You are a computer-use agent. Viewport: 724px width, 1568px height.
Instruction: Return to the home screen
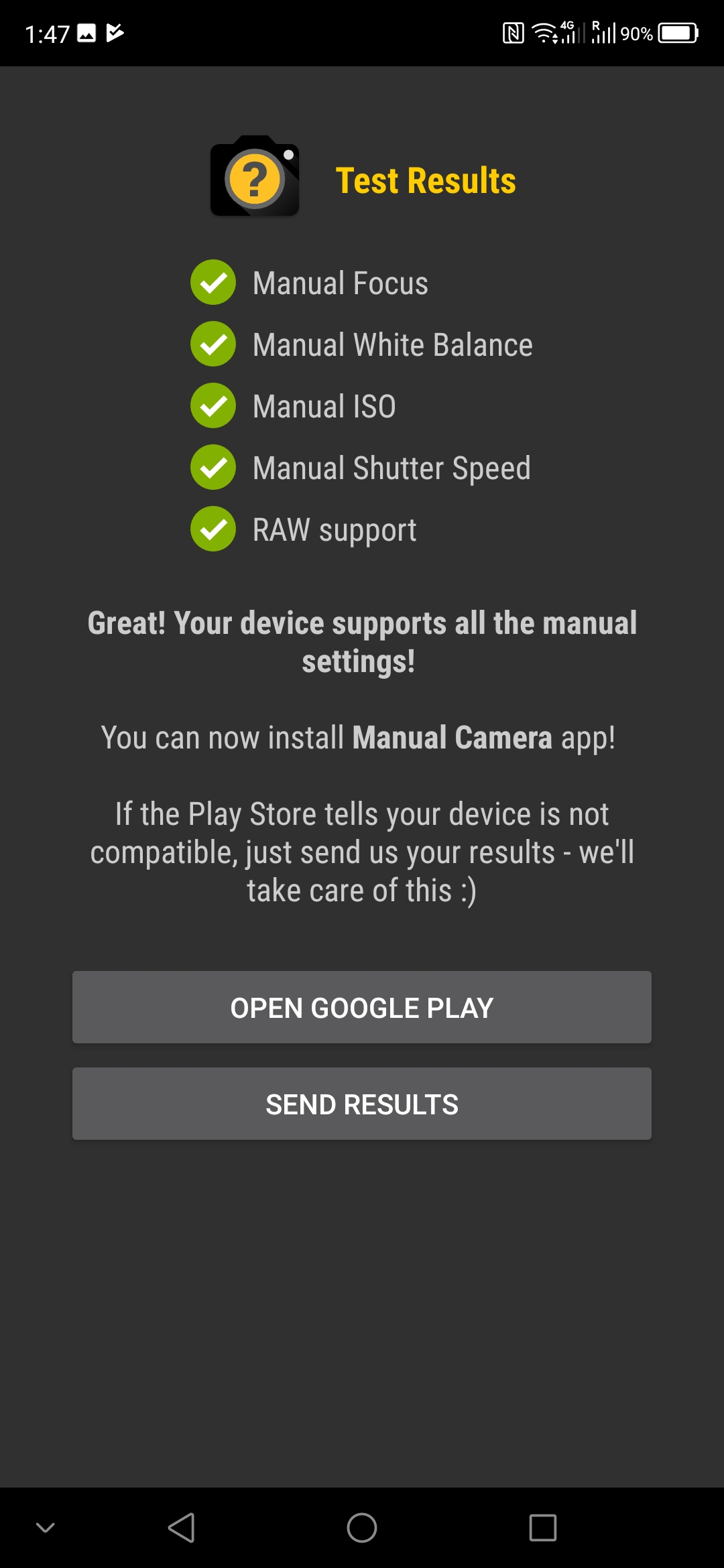click(362, 1528)
